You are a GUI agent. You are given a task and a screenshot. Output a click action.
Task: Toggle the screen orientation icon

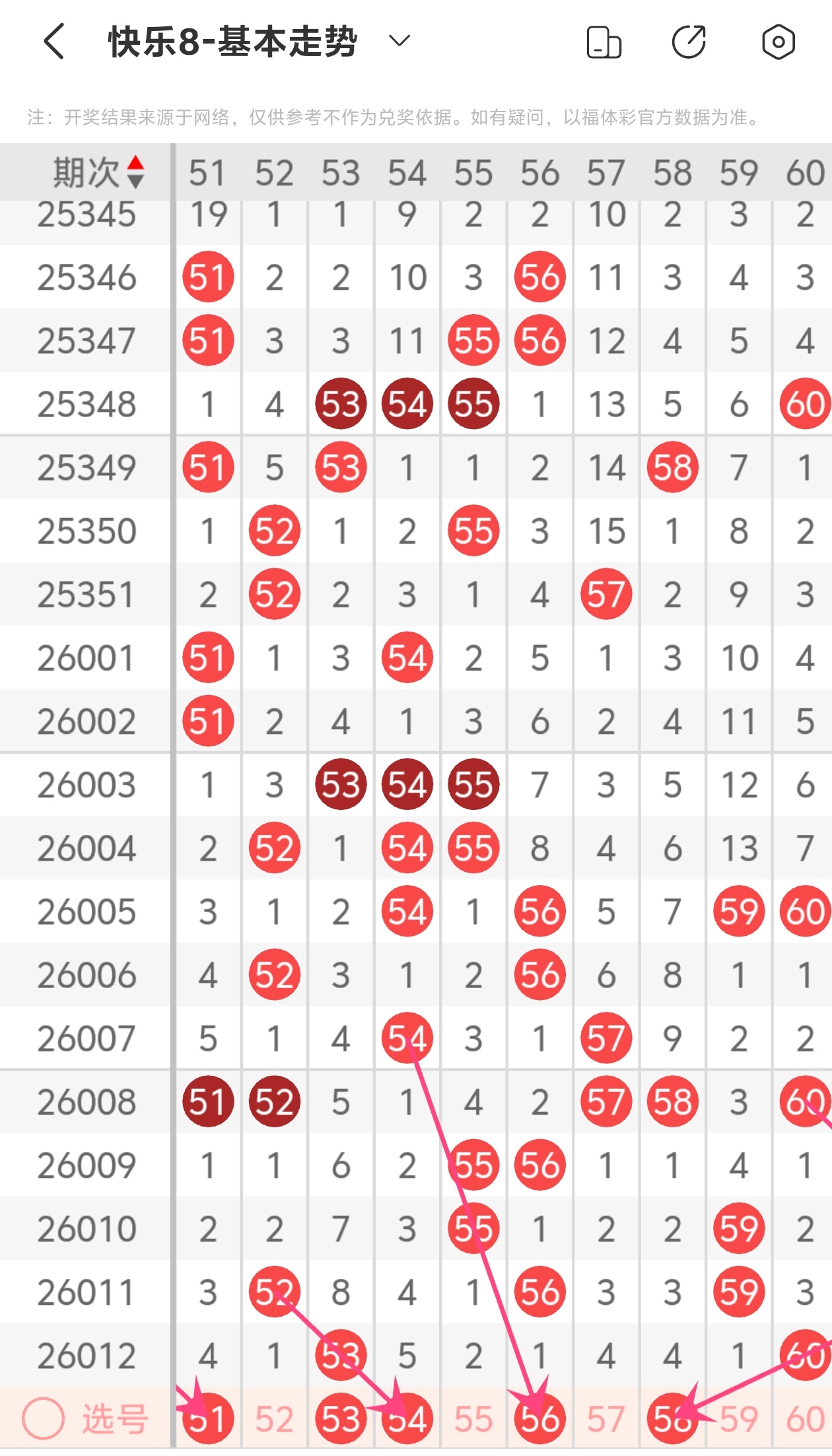pyautogui.click(x=604, y=42)
